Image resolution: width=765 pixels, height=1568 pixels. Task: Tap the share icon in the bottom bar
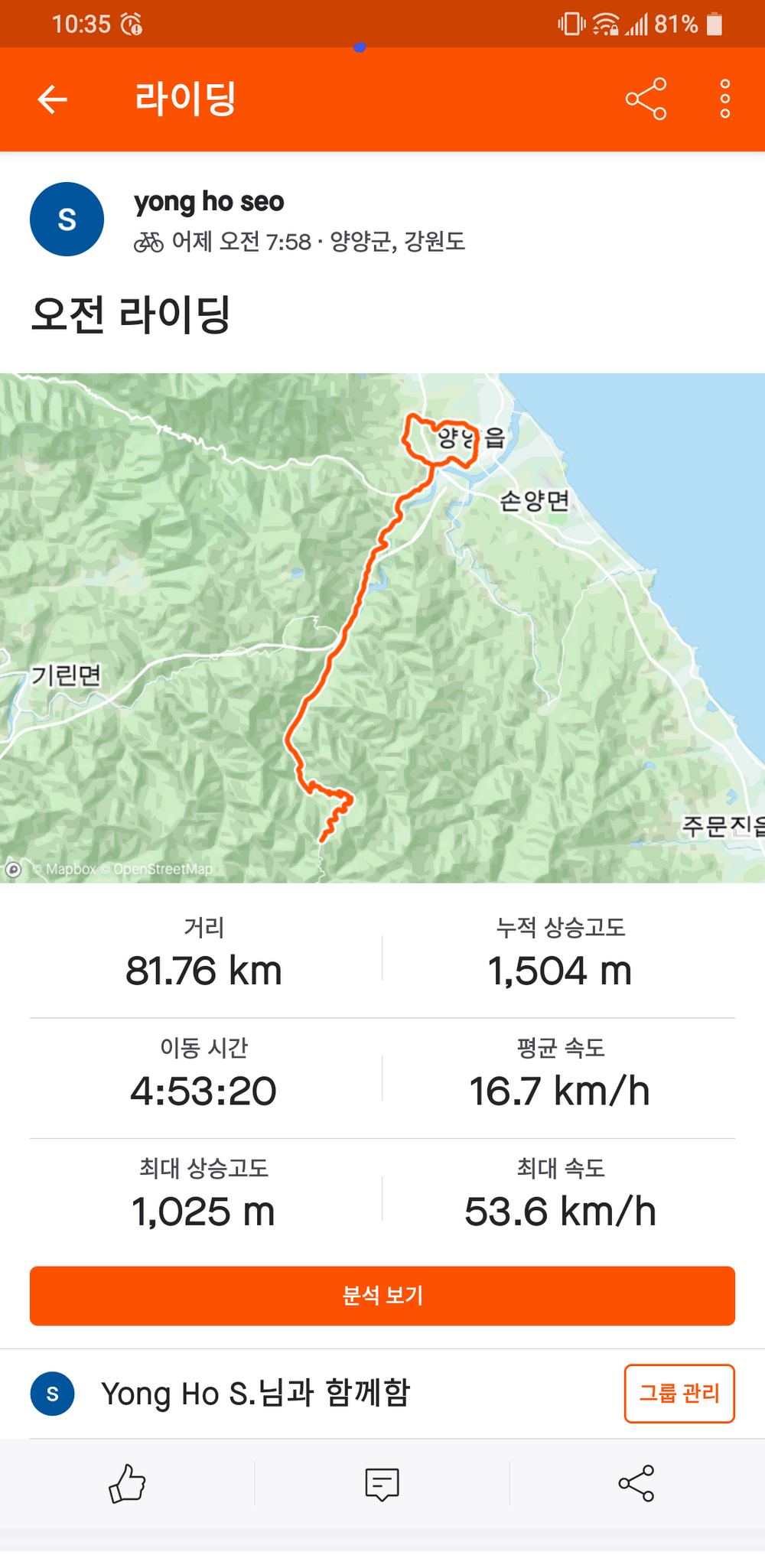pos(636,1484)
